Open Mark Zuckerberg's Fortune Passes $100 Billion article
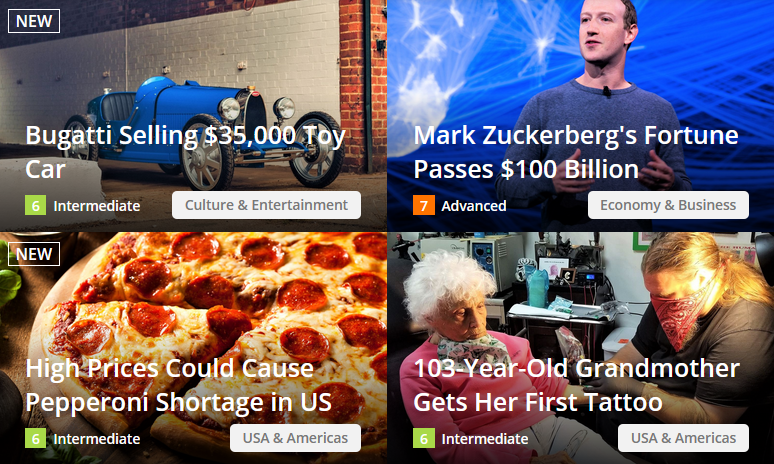This screenshot has width=774, height=464. [575, 152]
